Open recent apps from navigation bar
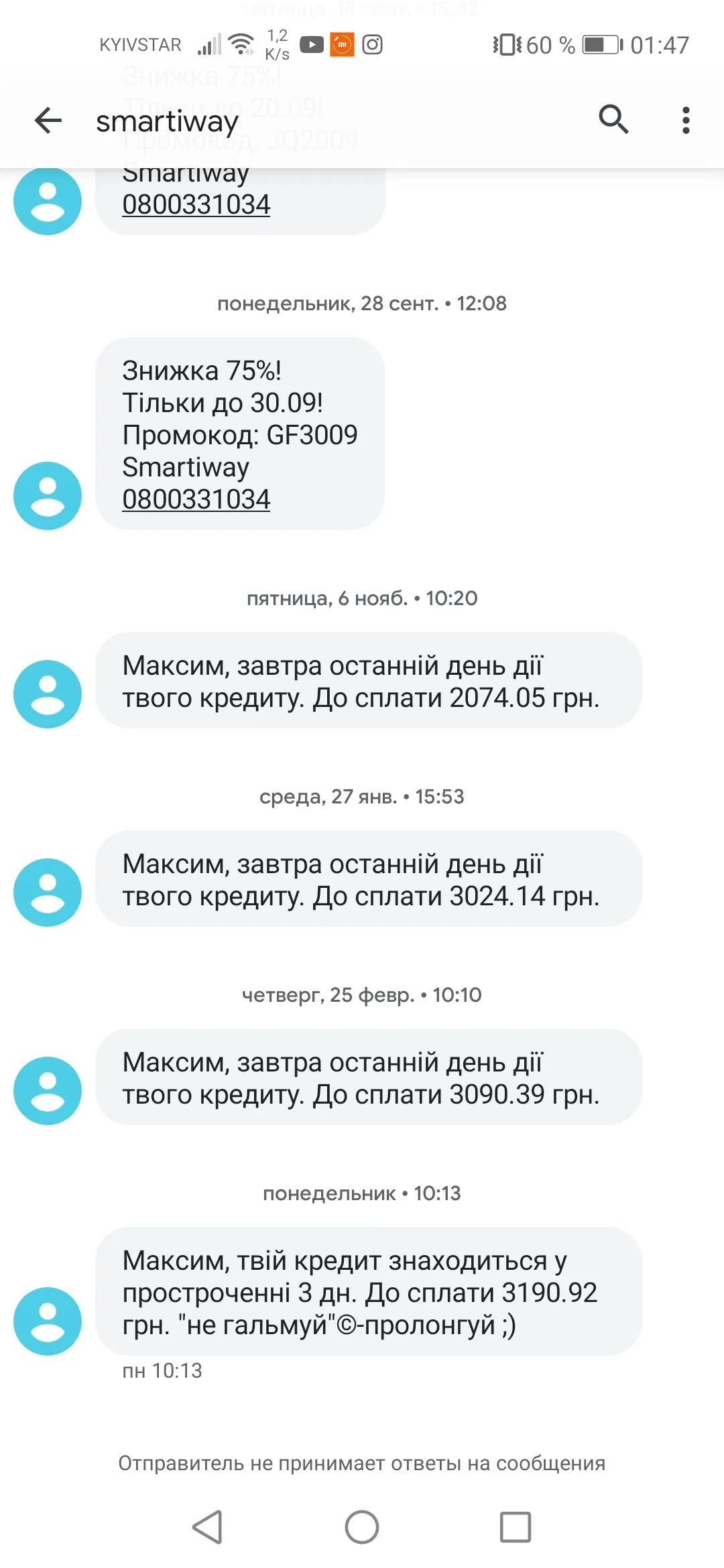724x1568 pixels. pos(515,1527)
